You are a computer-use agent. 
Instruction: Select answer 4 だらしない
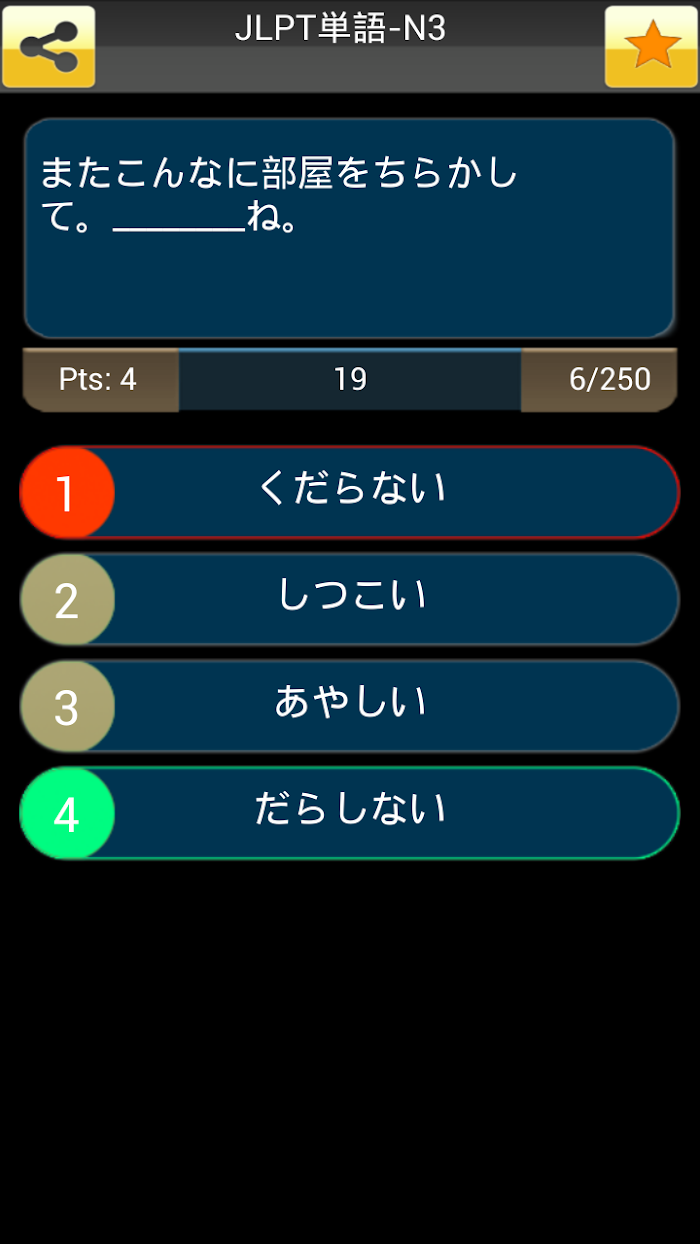(350, 813)
